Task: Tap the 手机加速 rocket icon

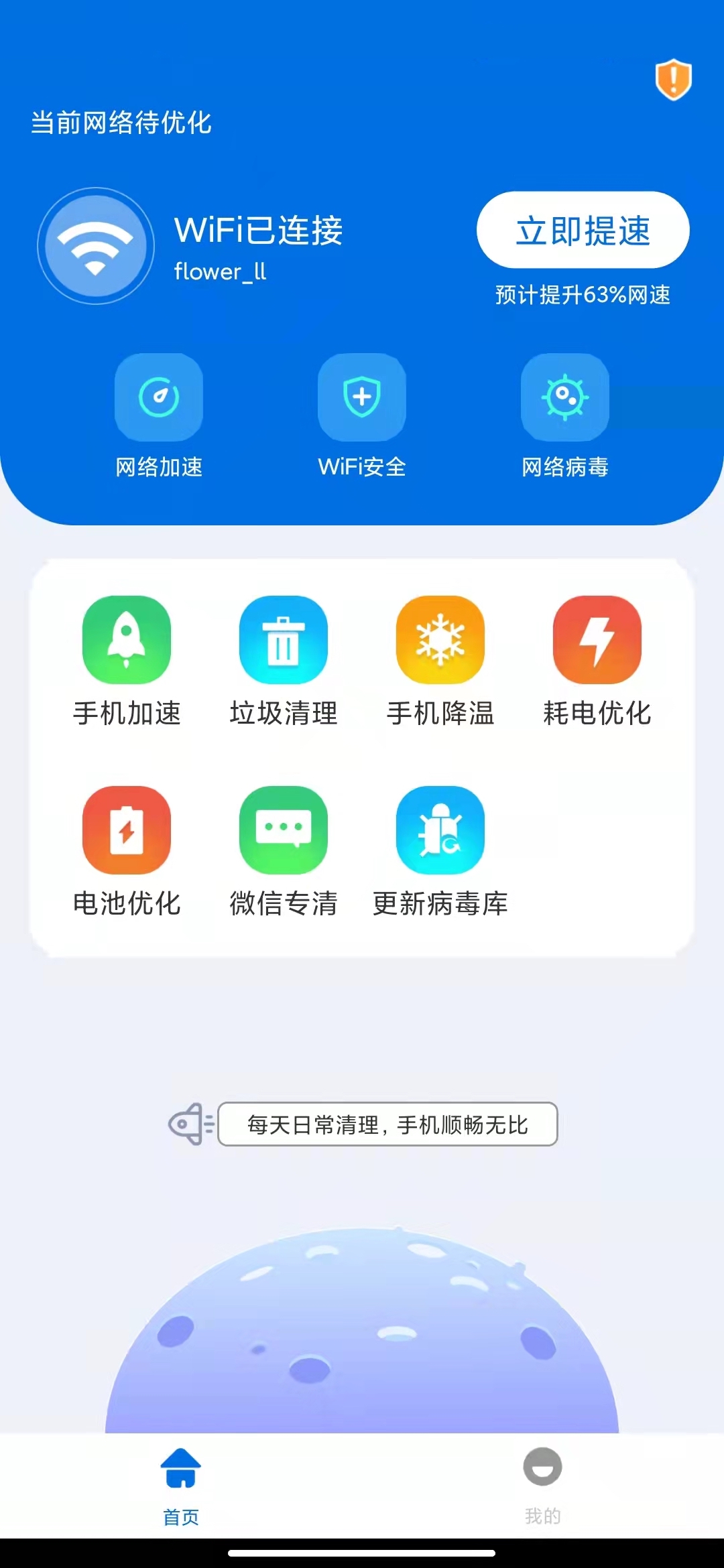Action: tap(127, 640)
